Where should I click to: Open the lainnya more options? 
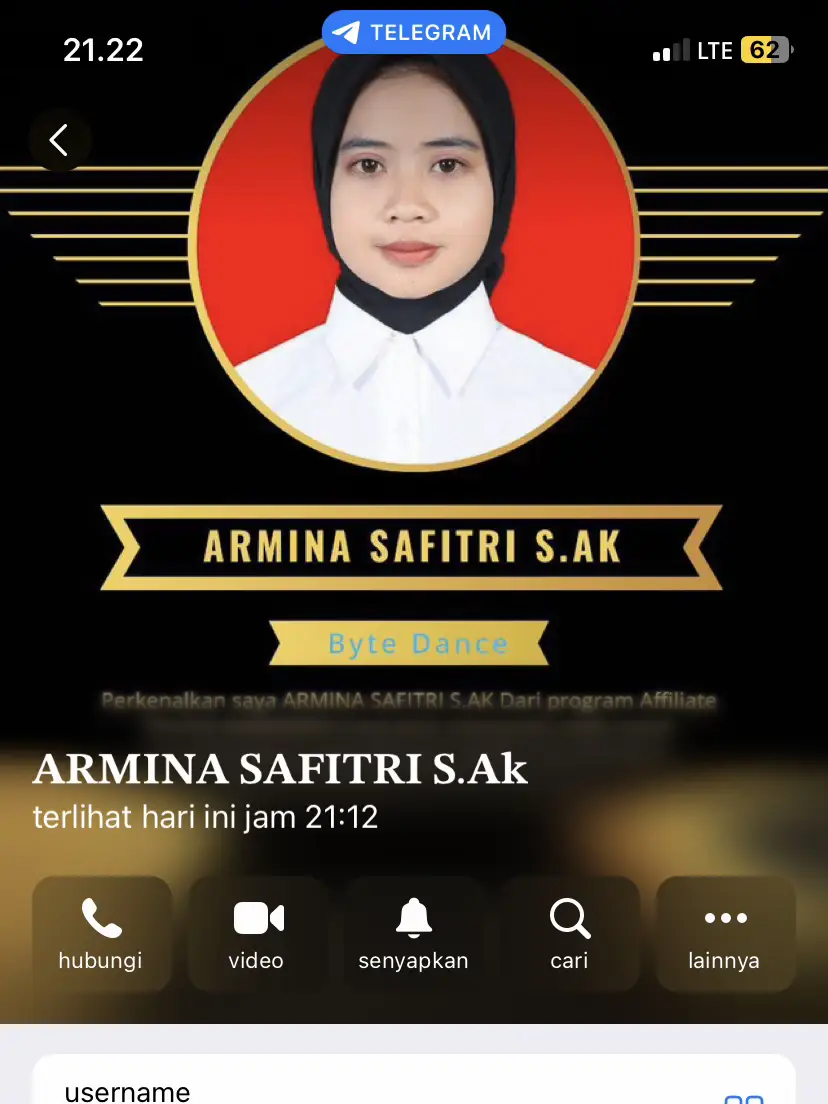point(725,934)
